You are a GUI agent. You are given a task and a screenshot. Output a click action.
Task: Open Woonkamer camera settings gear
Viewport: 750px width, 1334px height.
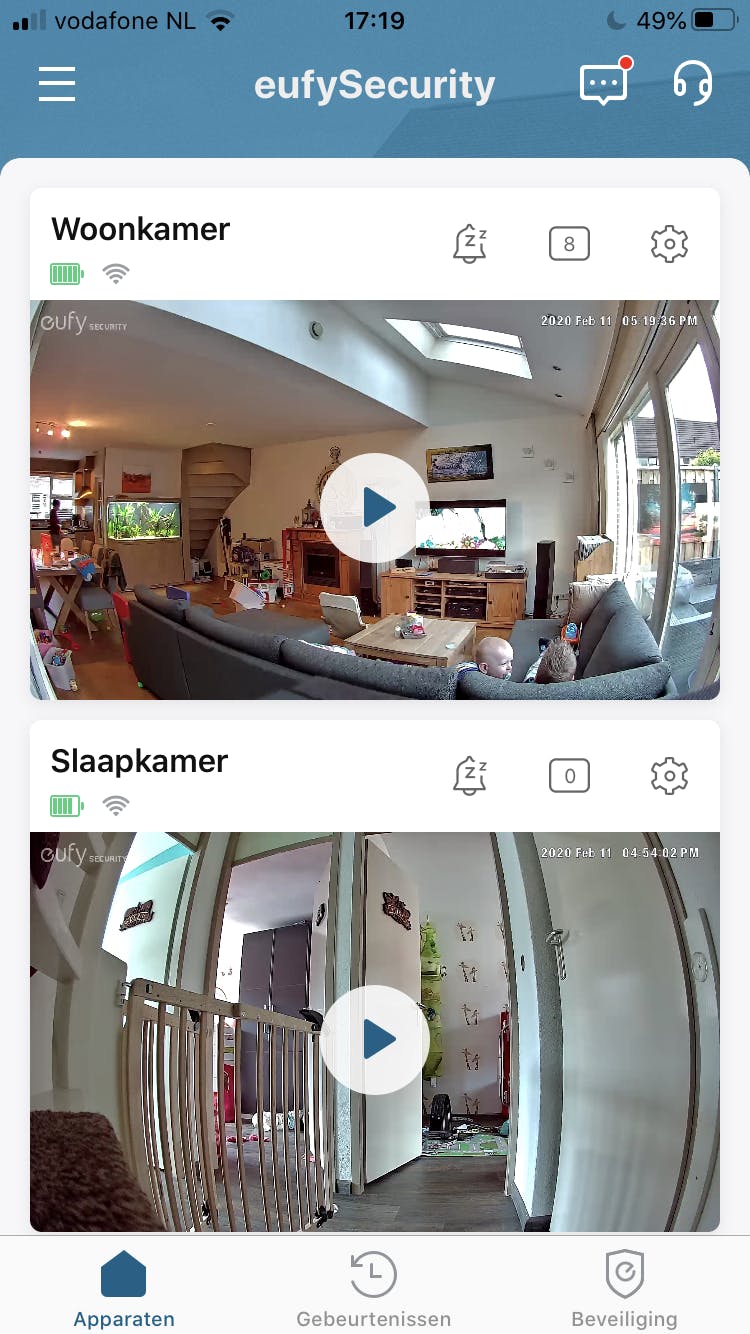(669, 244)
